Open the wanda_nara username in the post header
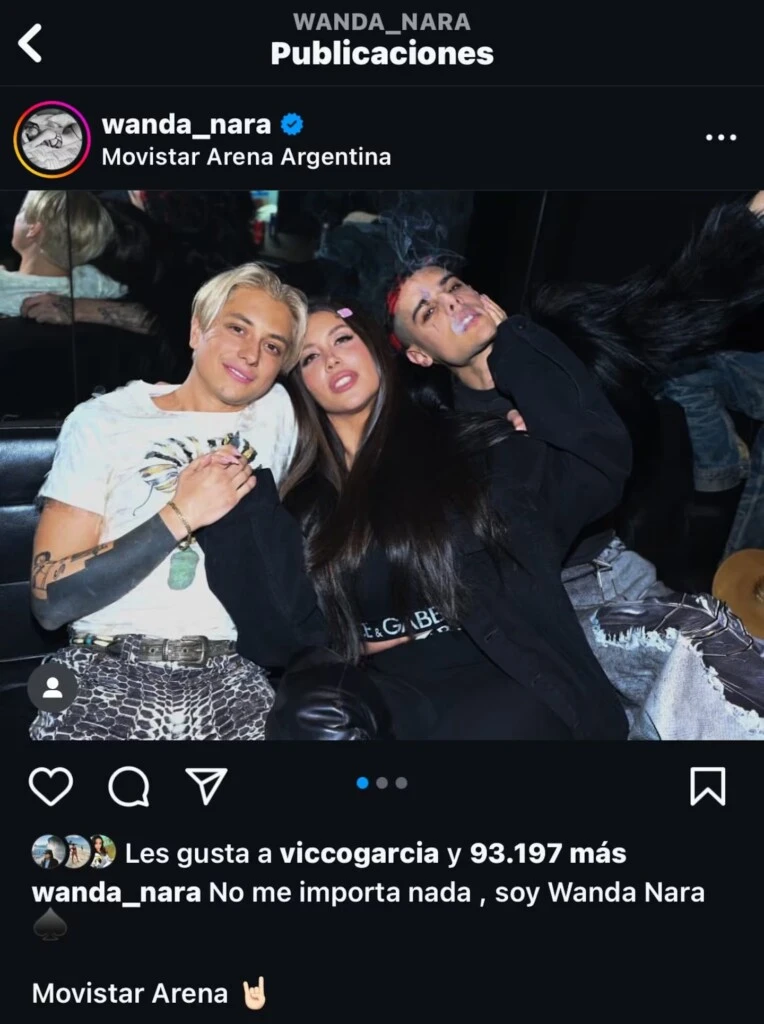Screen dimensions: 764x1024 click(186, 125)
